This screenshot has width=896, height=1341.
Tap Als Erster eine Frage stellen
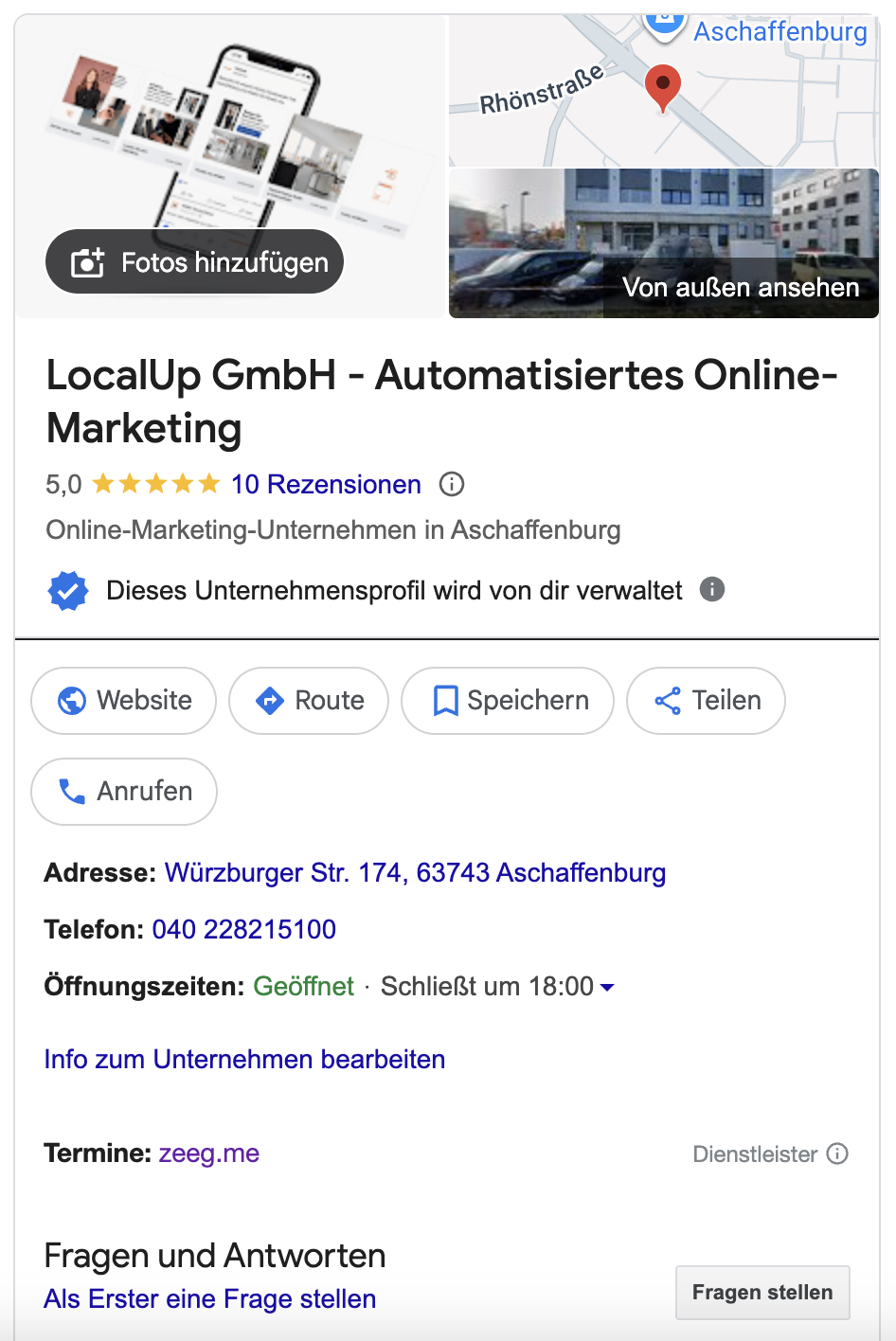[209, 1298]
